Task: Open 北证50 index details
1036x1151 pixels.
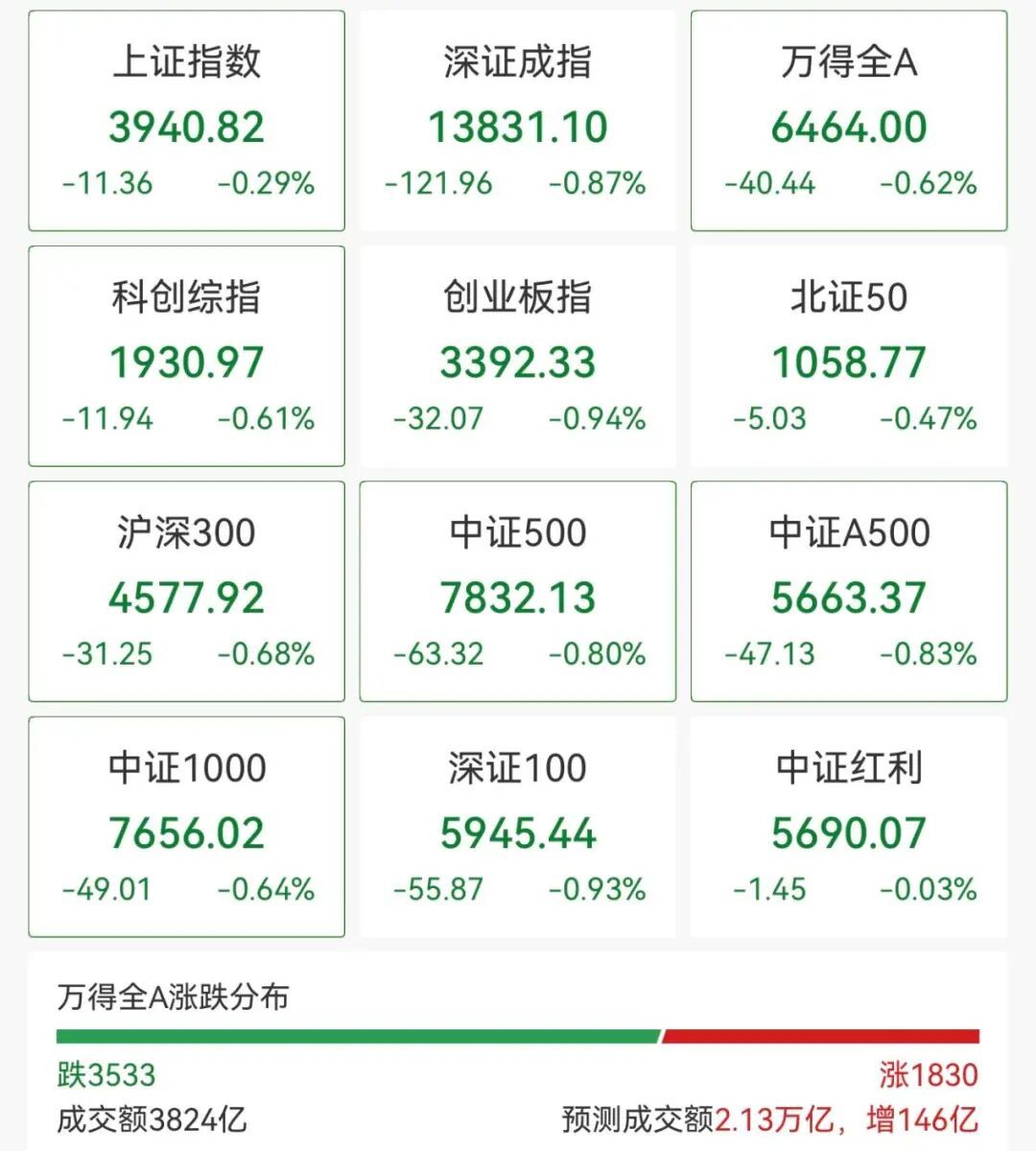Action: tap(849, 356)
